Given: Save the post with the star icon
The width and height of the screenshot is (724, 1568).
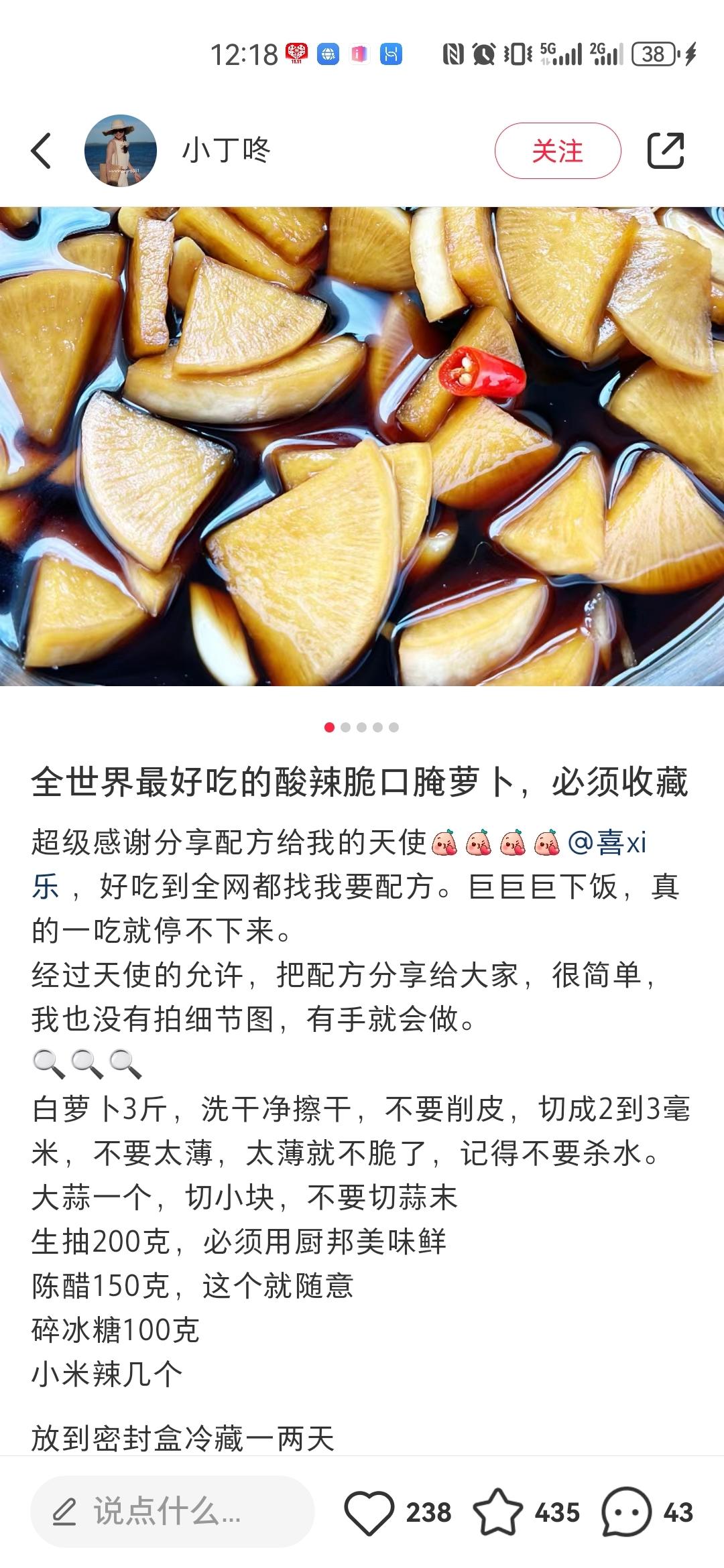Looking at the screenshot, I should coord(497,1512).
